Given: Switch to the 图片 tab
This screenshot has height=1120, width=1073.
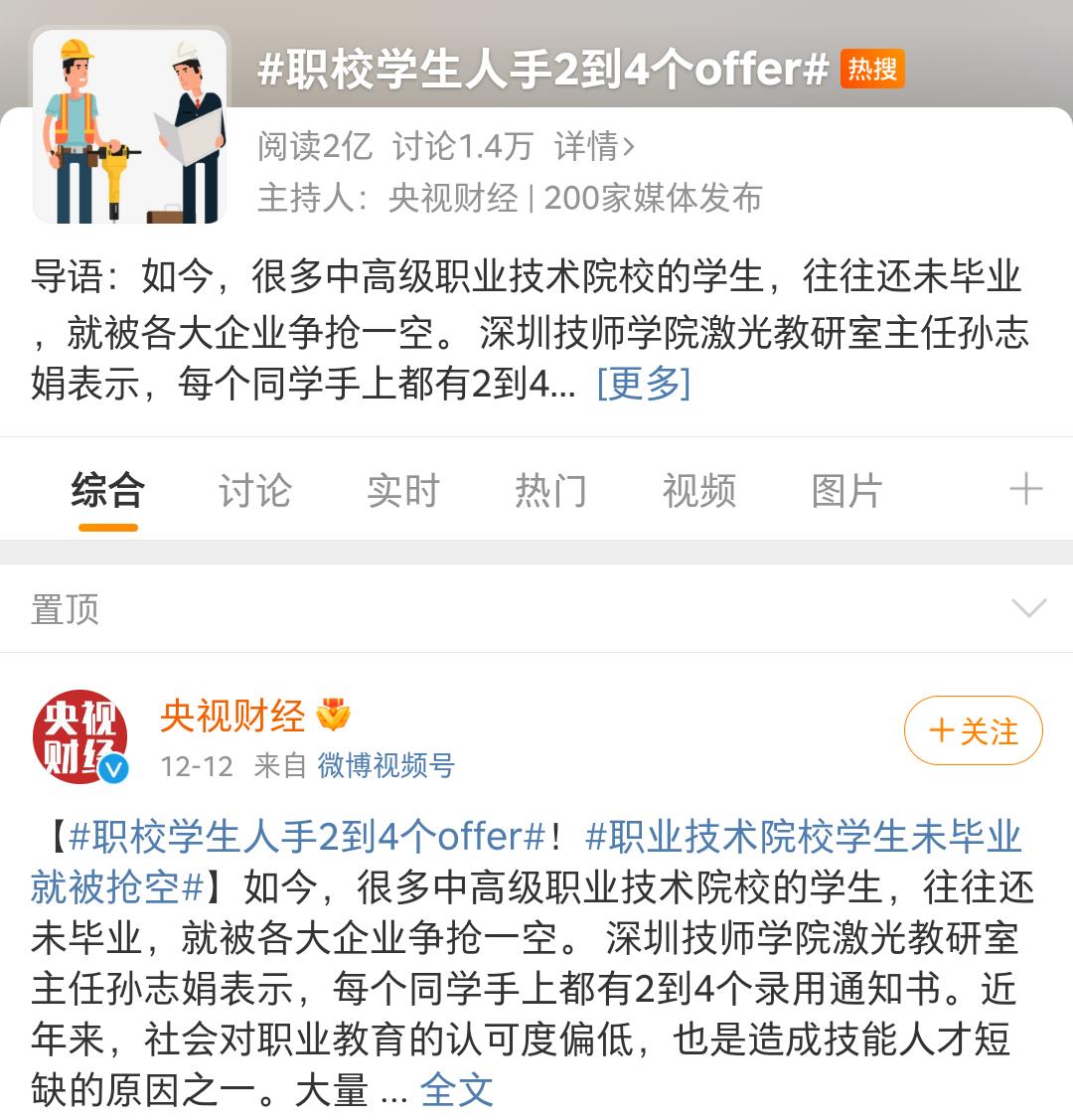Looking at the screenshot, I should point(846,490).
